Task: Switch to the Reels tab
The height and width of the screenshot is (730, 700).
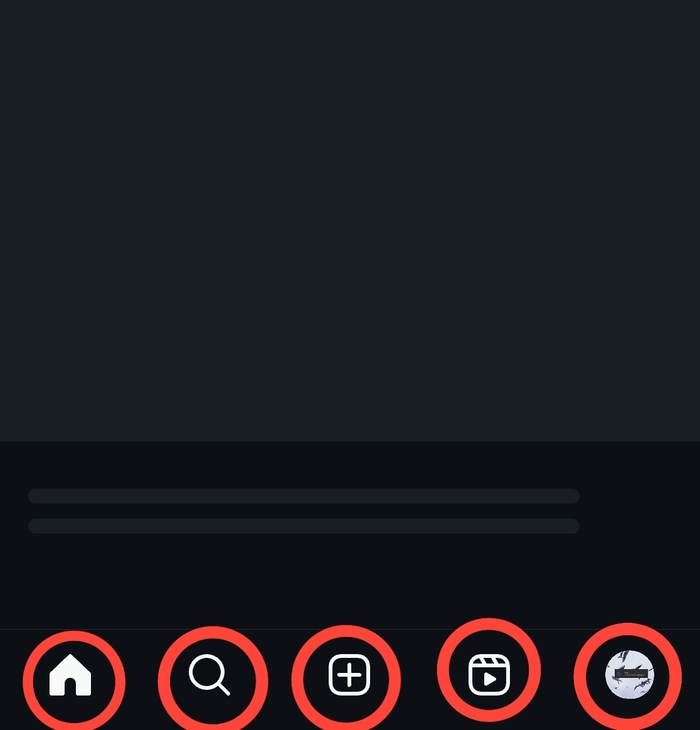Action: point(488,676)
